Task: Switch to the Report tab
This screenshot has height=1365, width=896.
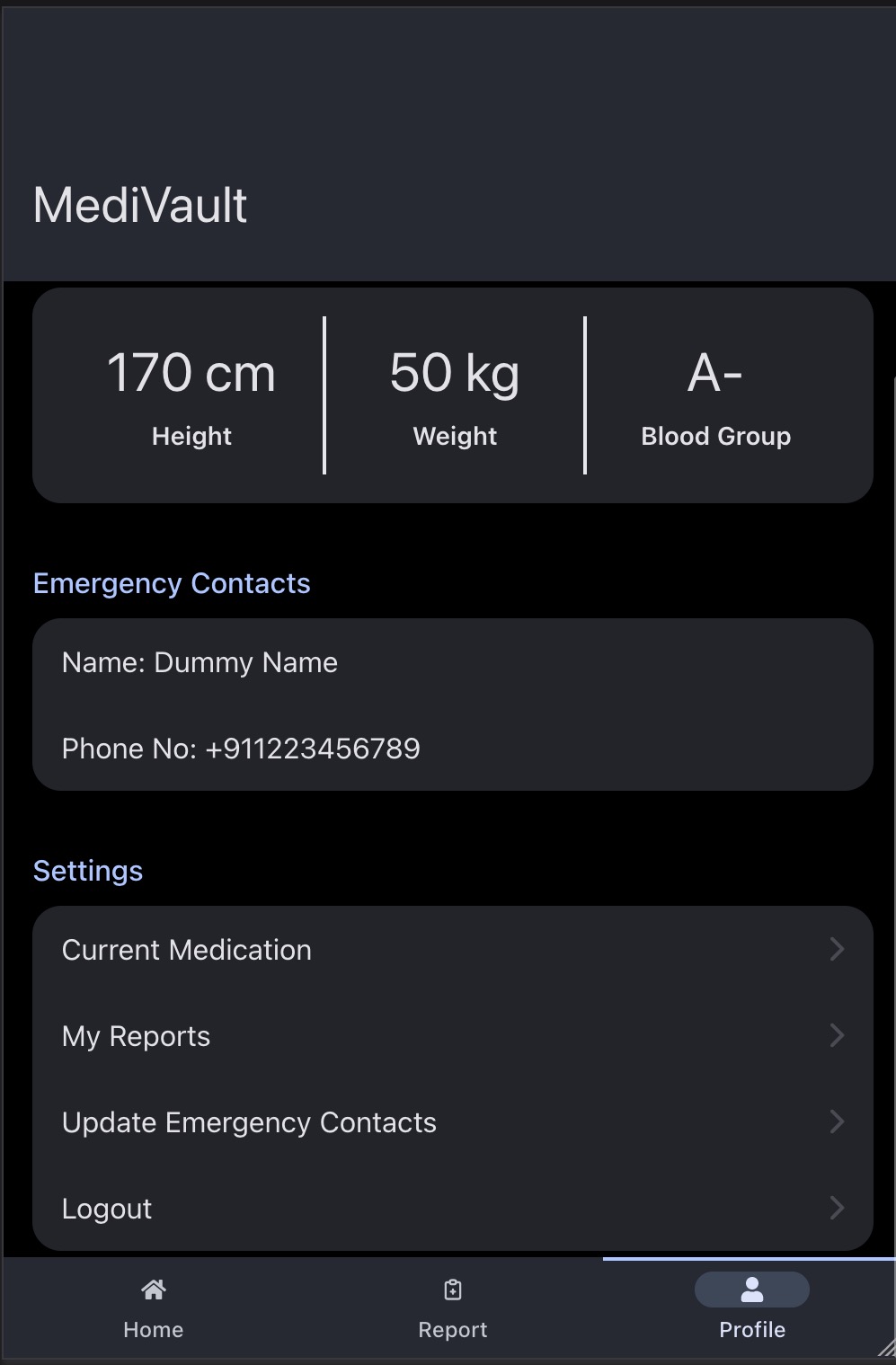Action: click(453, 1309)
